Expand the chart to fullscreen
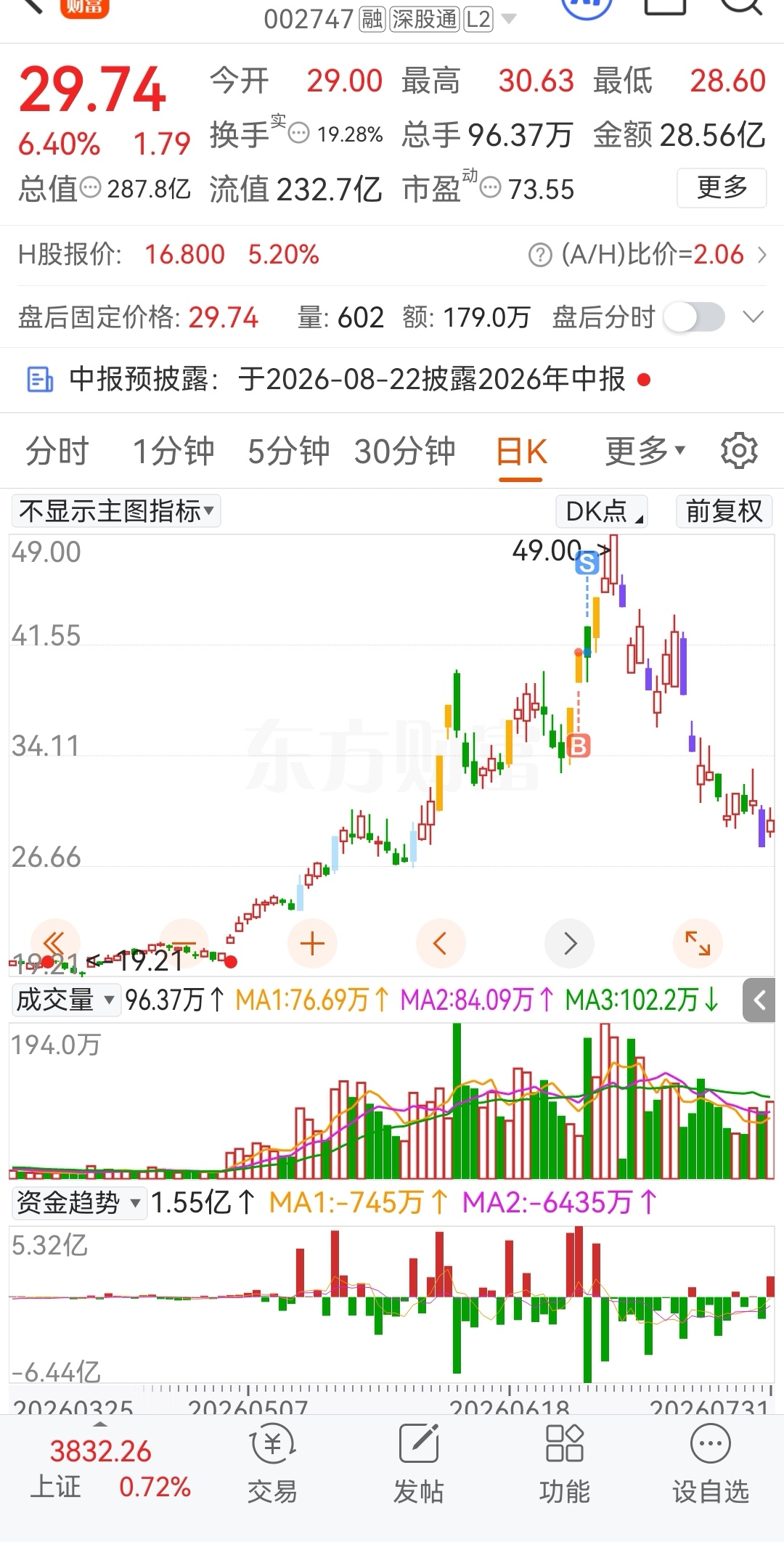 [x=698, y=944]
